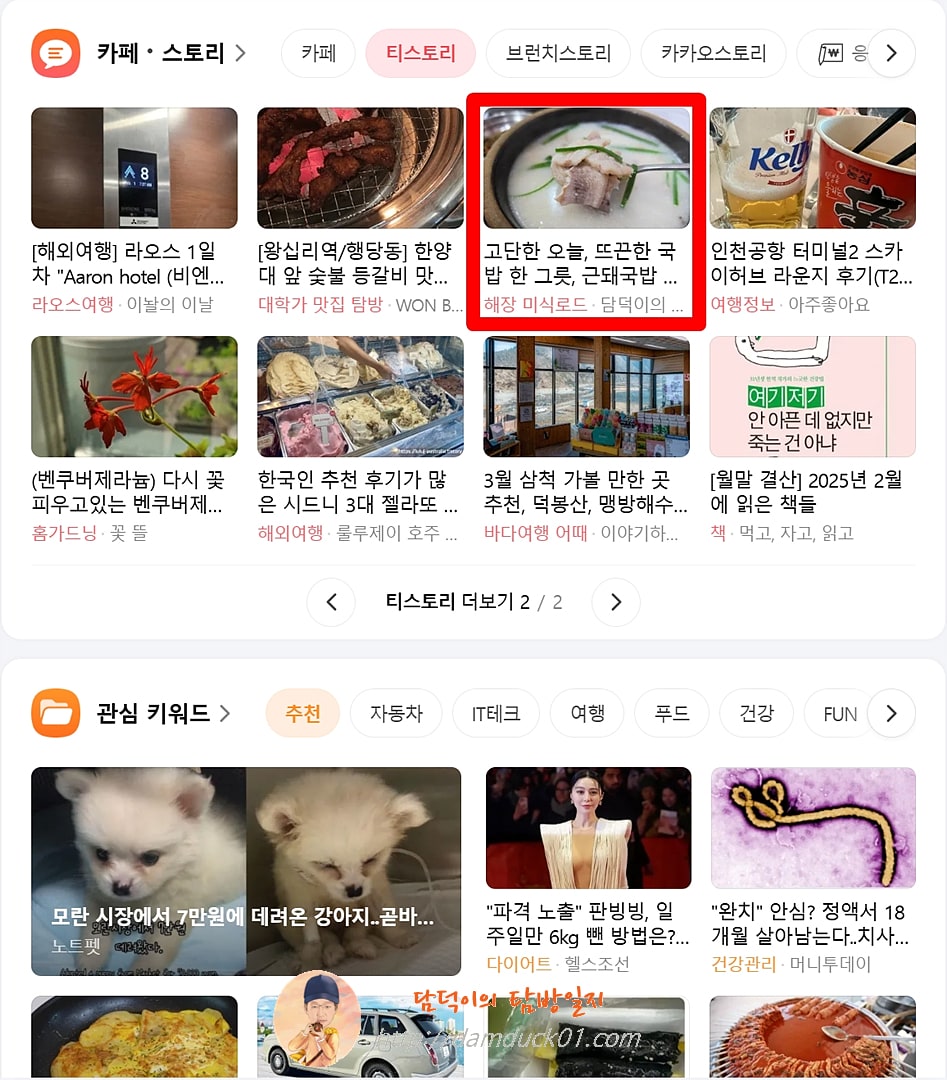The image size is (947, 1080).
Task: Select the 브런치스토리 tab
Action: (557, 54)
